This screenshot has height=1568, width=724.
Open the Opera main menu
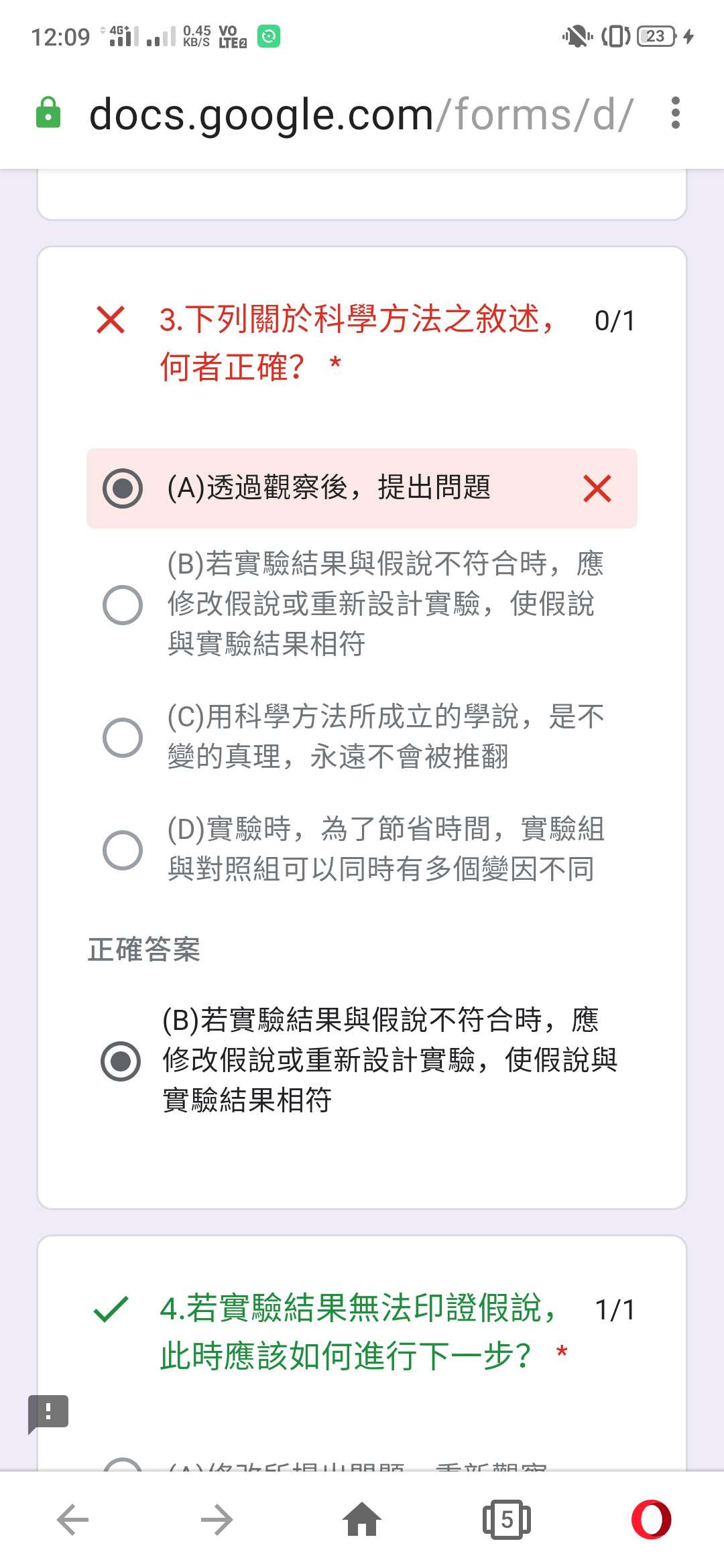(x=651, y=1520)
